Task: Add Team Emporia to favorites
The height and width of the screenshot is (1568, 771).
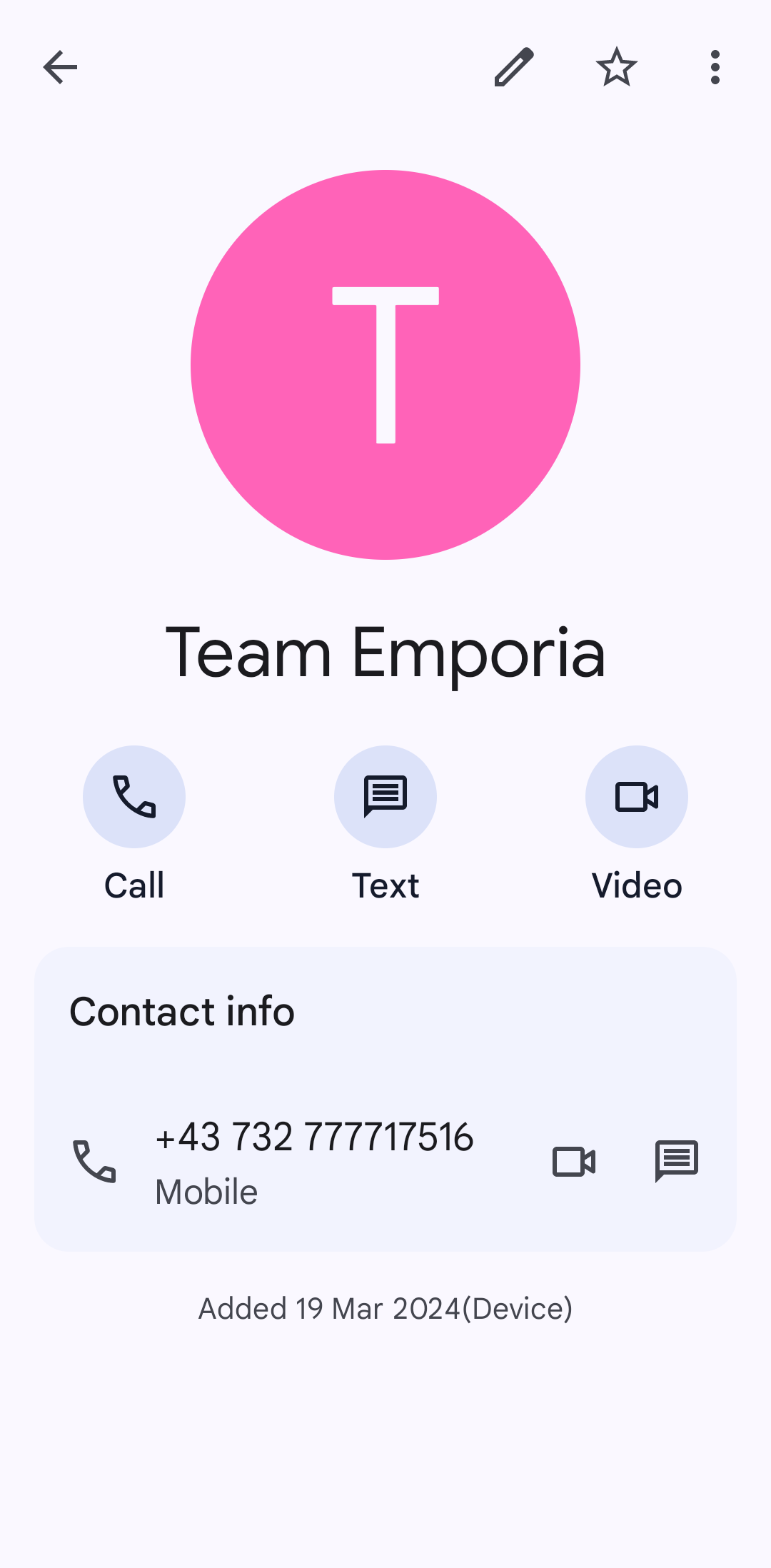Action: pyautogui.click(x=616, y=68)
